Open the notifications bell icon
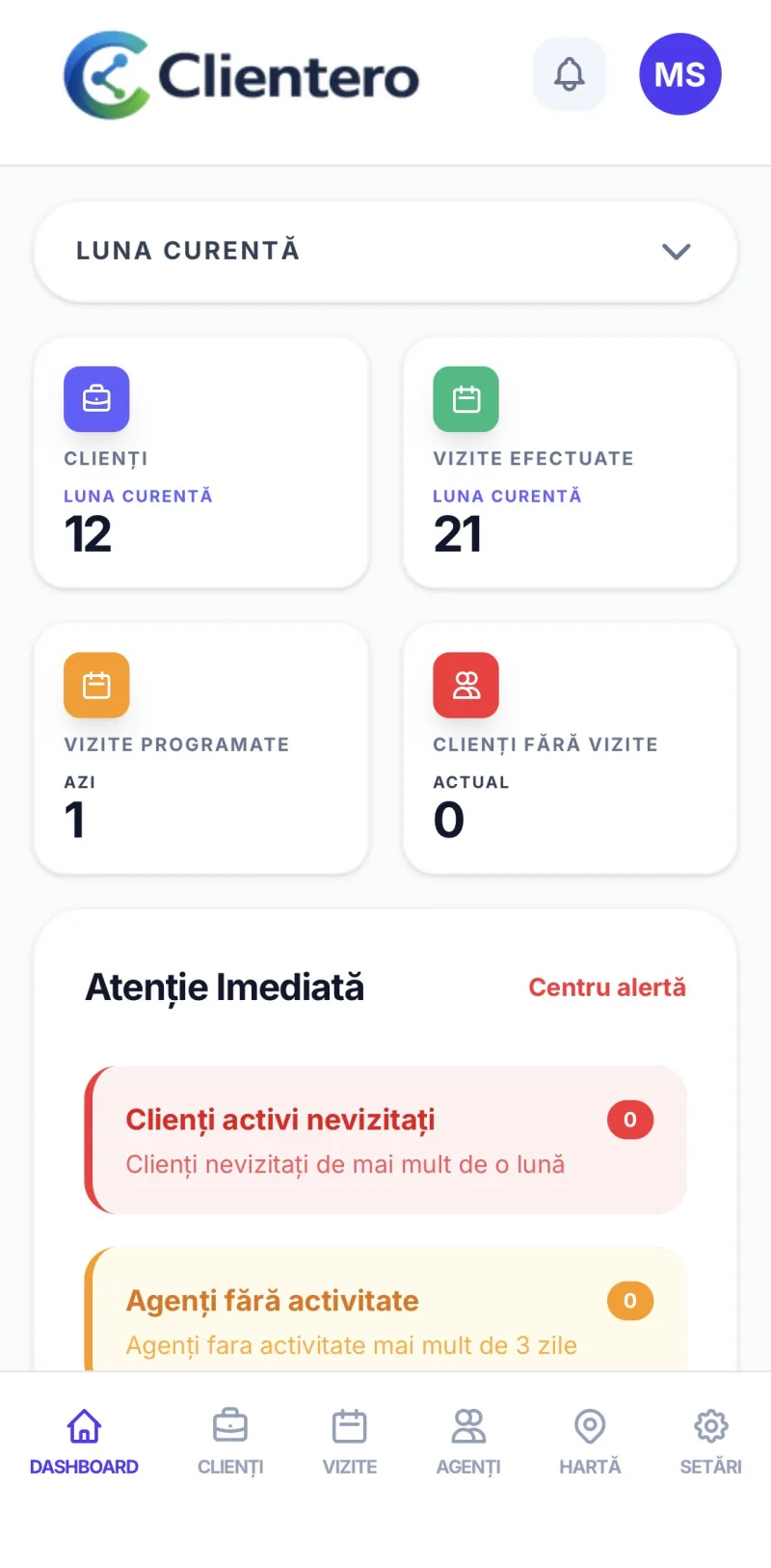The width and height of the screenshot is (771, 1568). click(569, 73)
